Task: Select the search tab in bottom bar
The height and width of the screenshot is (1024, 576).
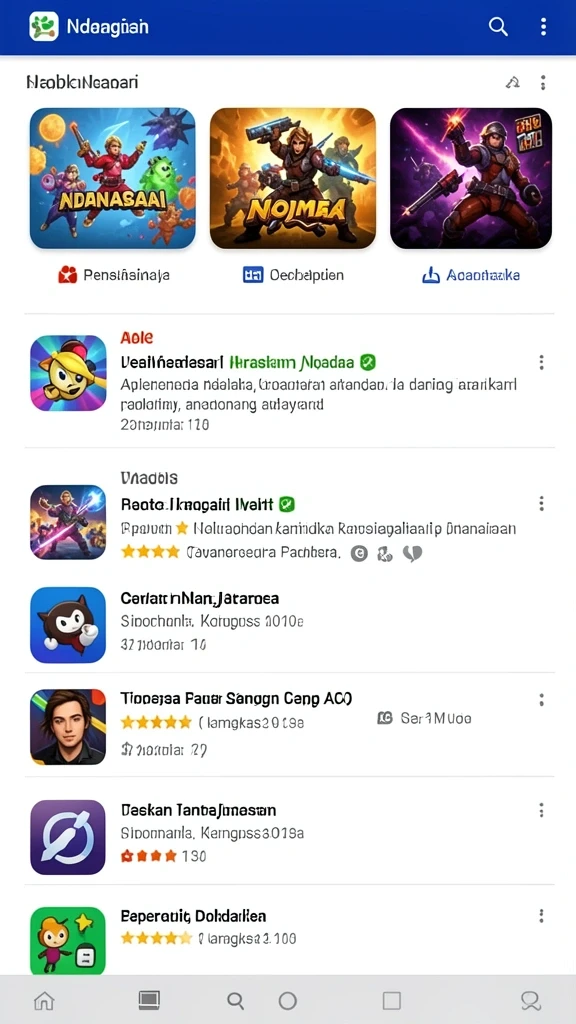Action: (x=235, y=1000)
